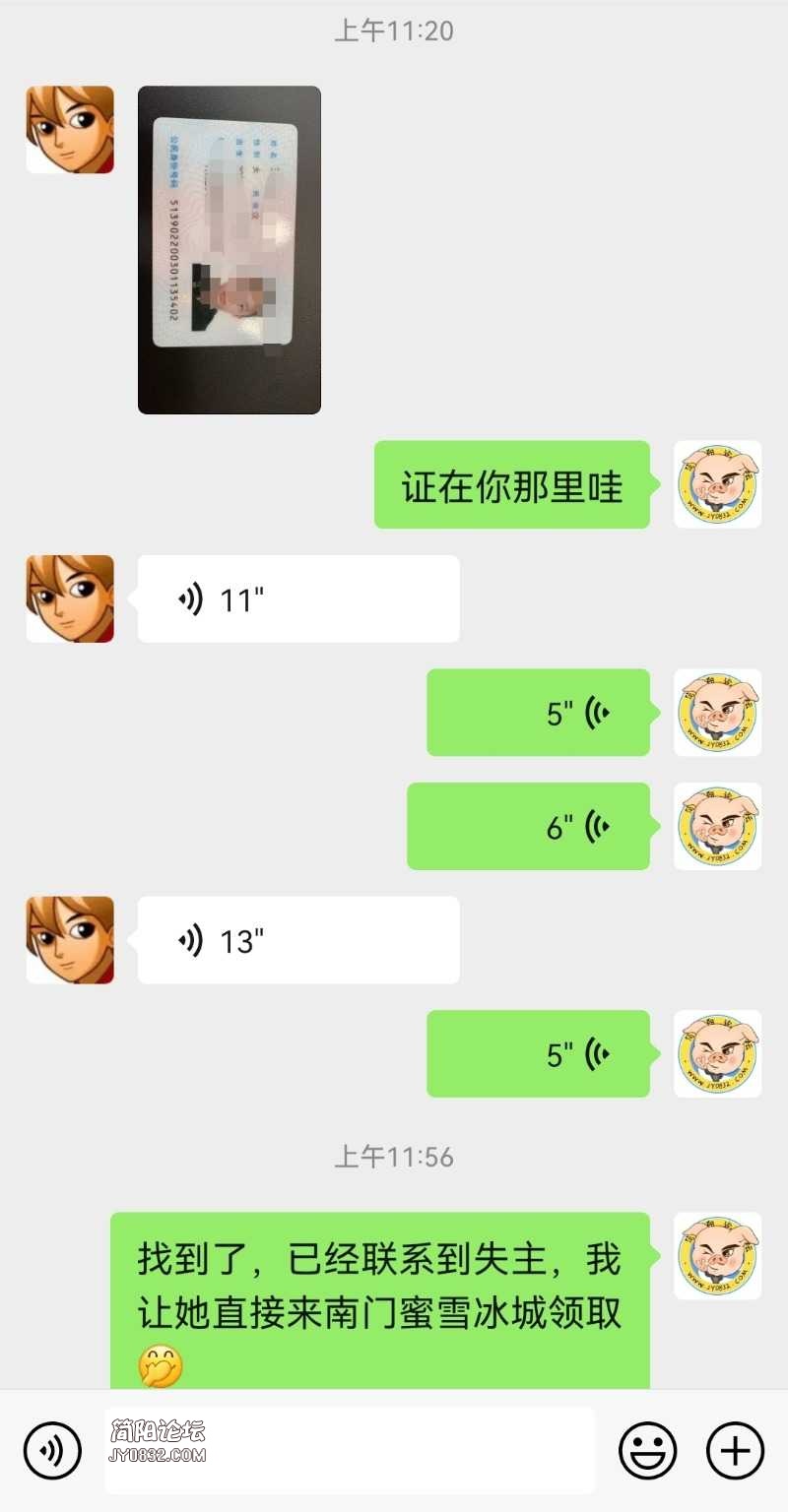
Task: Open the contact's avatar beside the ID photo
Action: click(70, 130)
